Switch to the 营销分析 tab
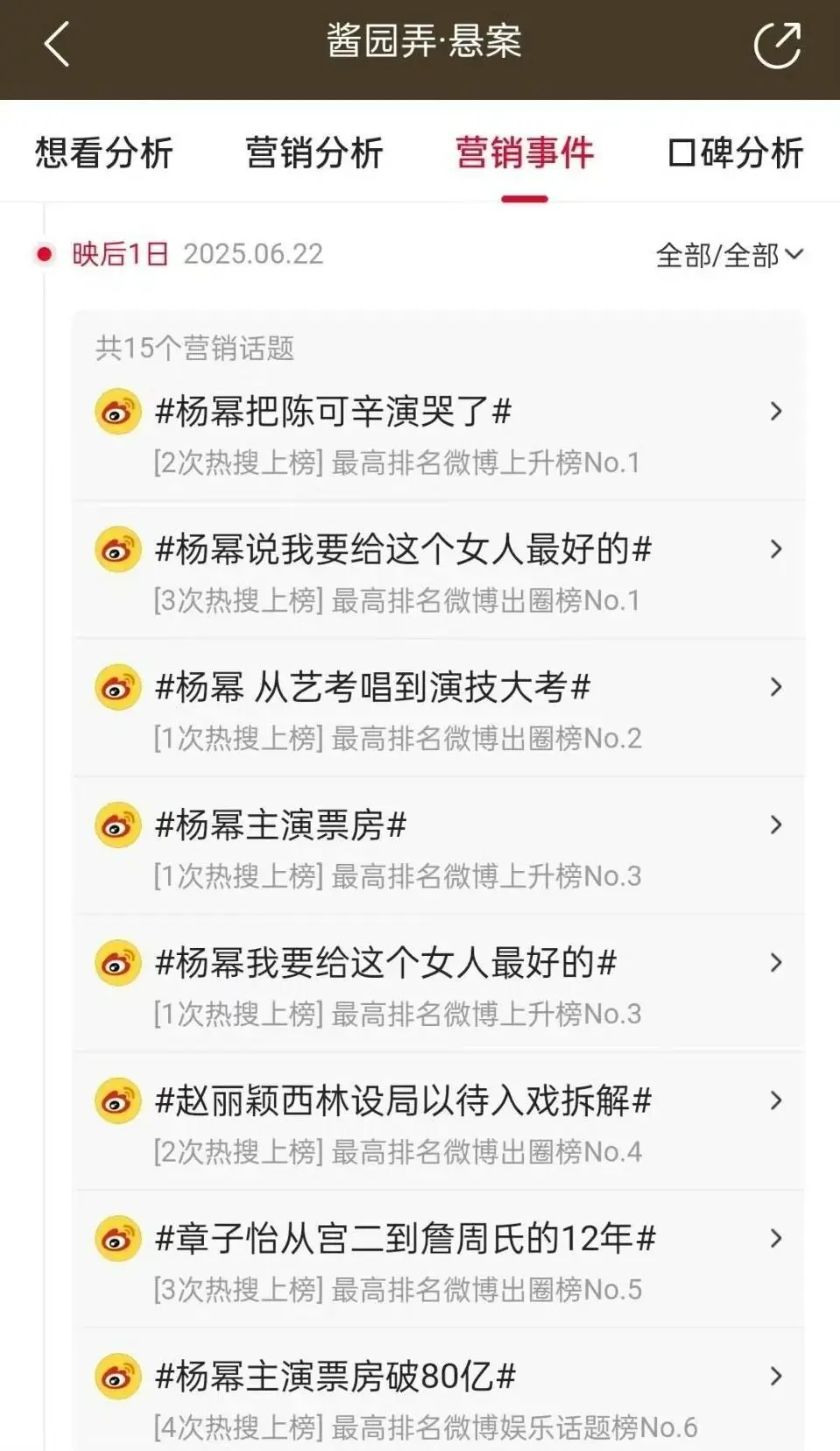This screenshot has height=1451, width=840. pyautogui.click(x=314, y=152)
